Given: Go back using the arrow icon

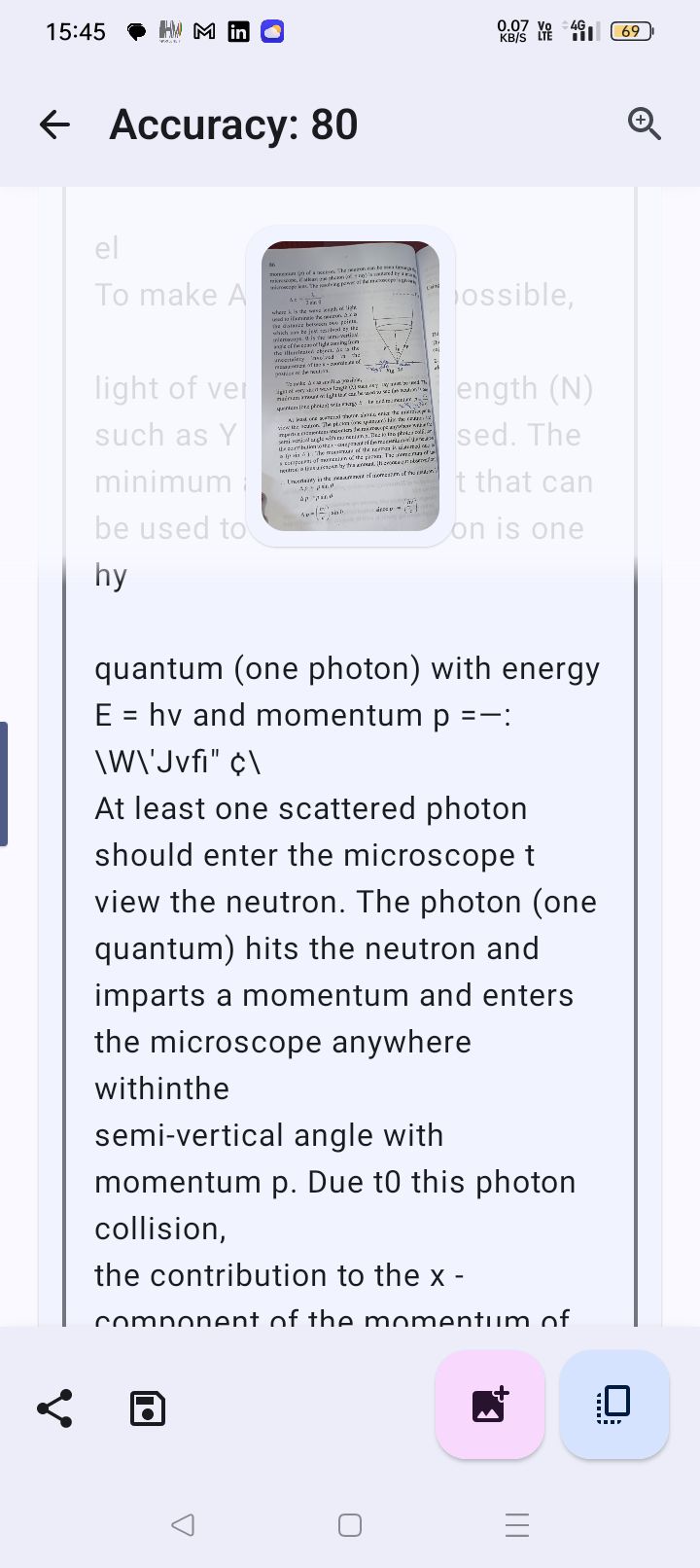Looking at the screenshot, I should point(54,125).
